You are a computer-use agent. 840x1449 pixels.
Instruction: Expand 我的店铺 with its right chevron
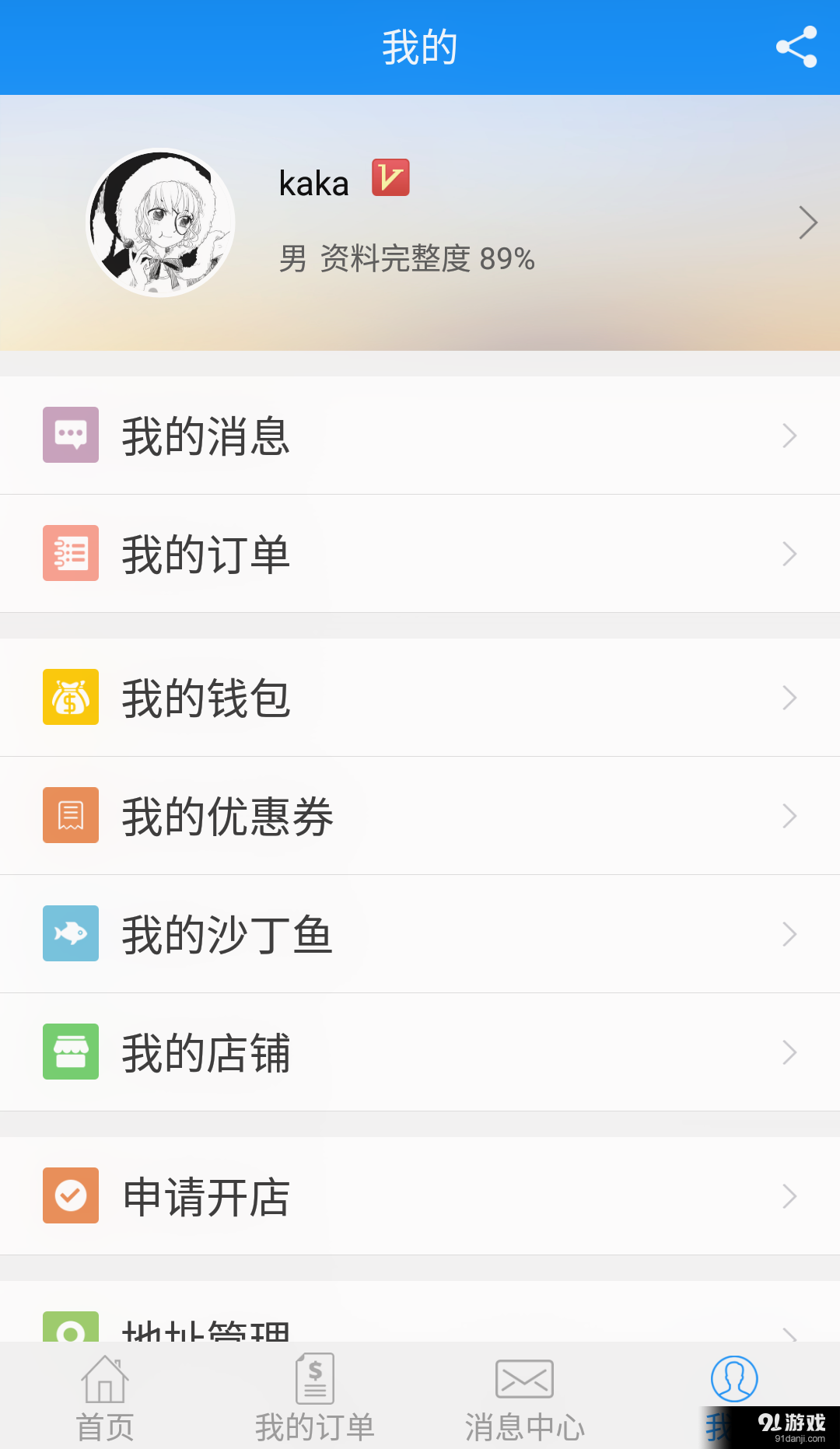(x=789, y=1052)
